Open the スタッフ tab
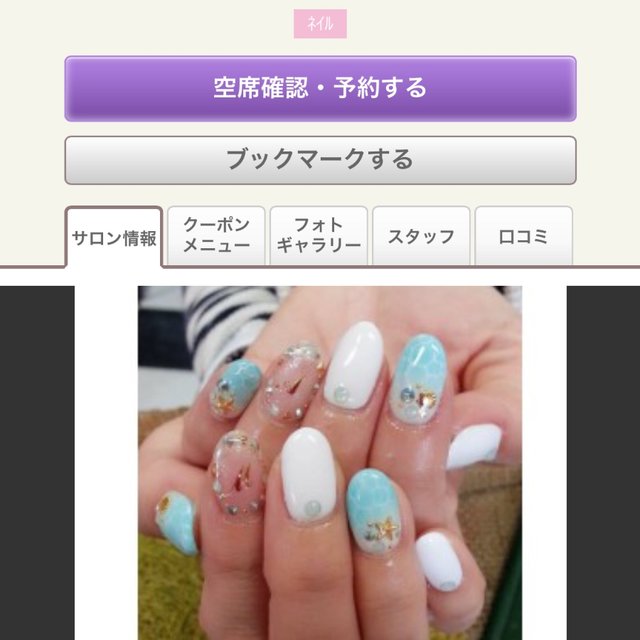 [421, 237]
